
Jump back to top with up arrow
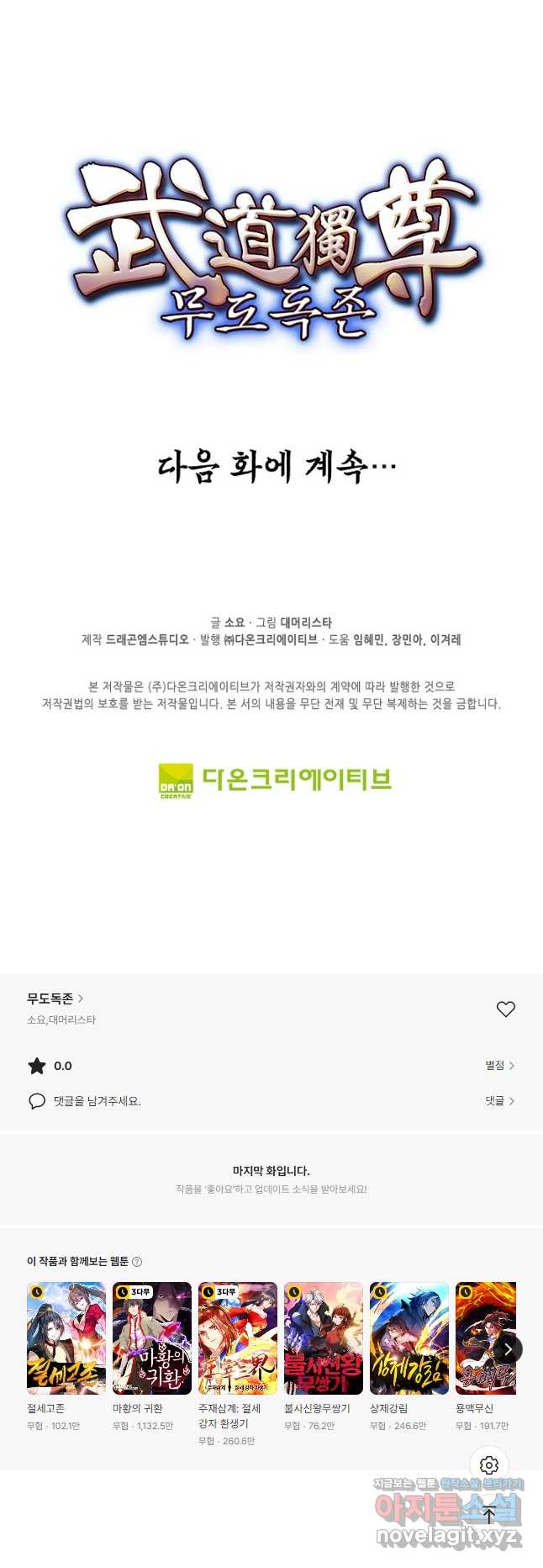point(489,1515)
